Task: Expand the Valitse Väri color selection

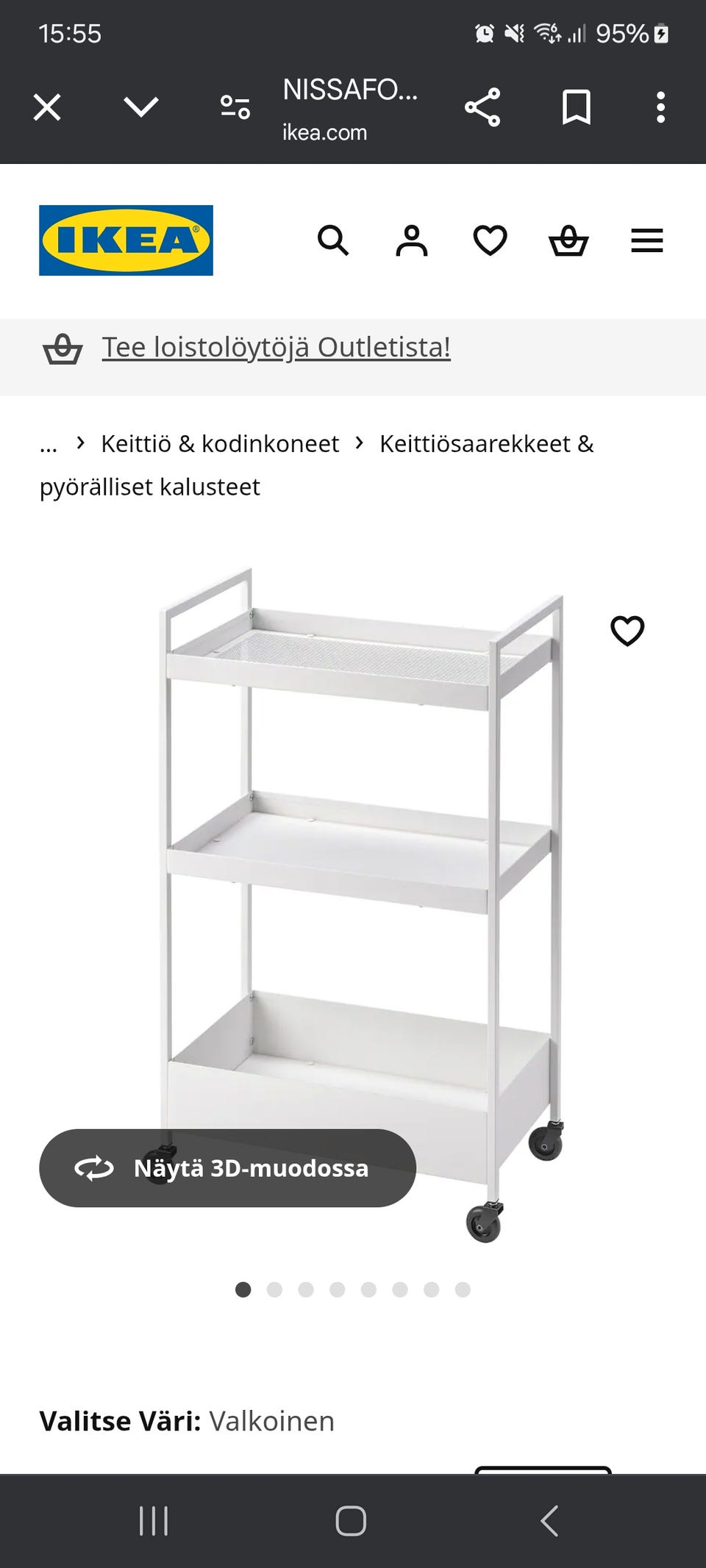Action: tap(188, 1420)
